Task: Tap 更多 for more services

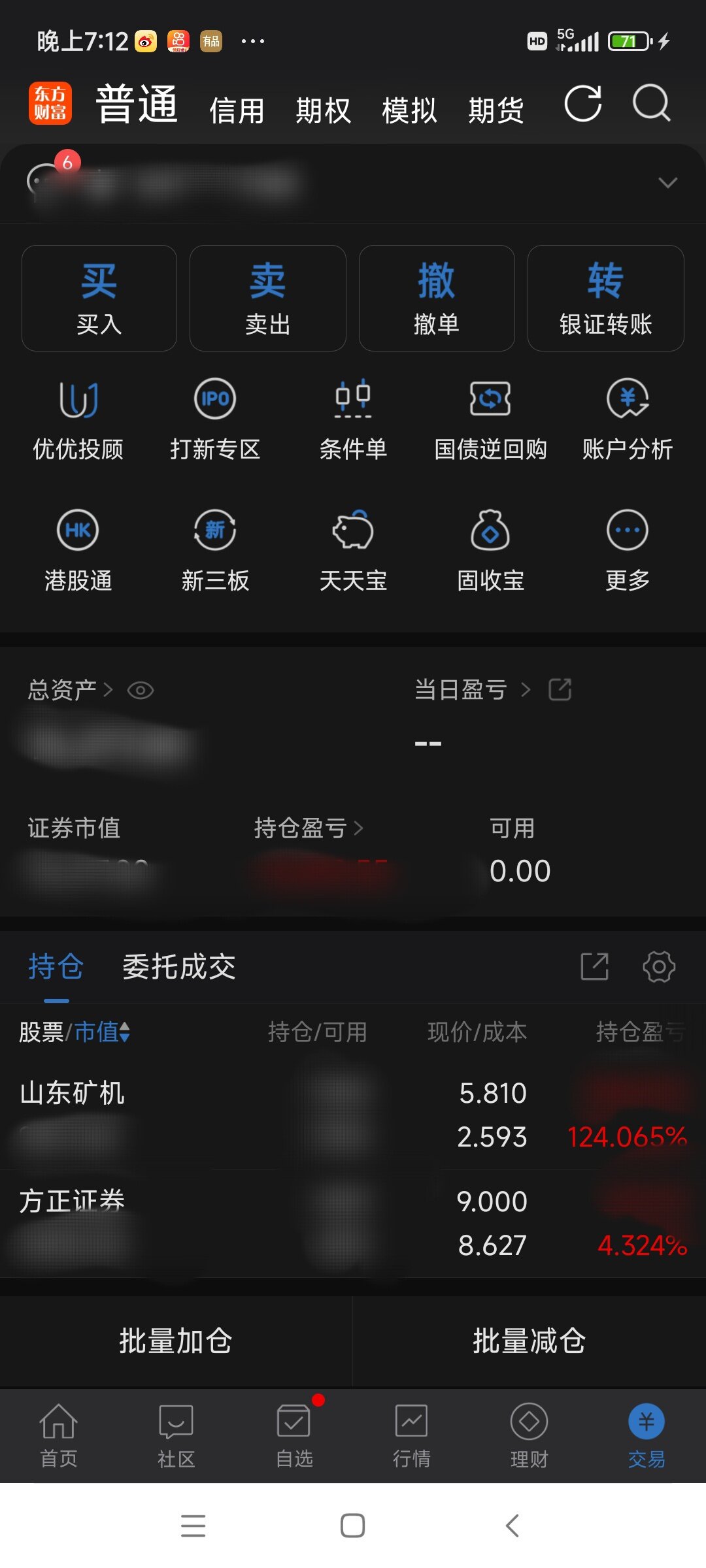Action: tap(628, 550)
